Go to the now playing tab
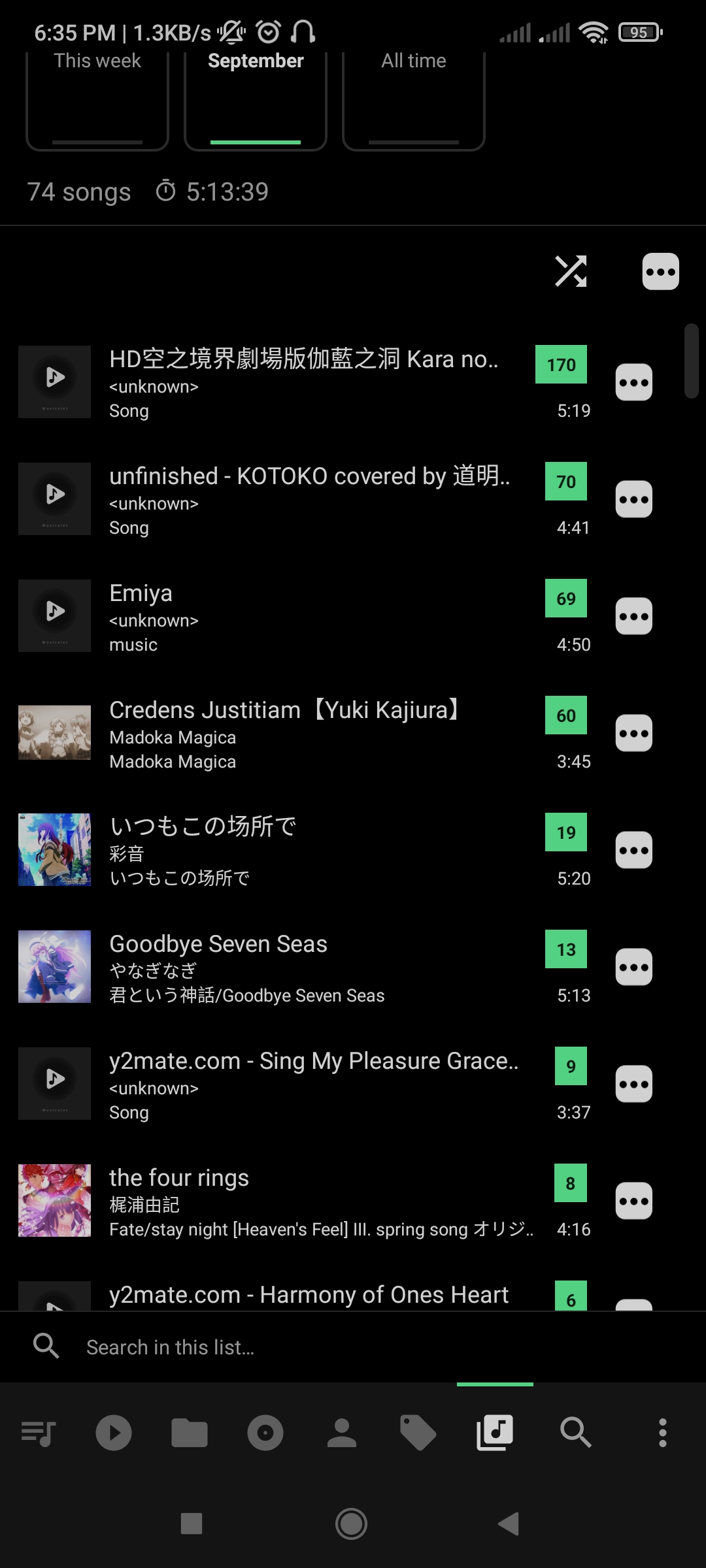Image resolution: width=706 pixels, height=1568 pixels. coord(114,1433)
